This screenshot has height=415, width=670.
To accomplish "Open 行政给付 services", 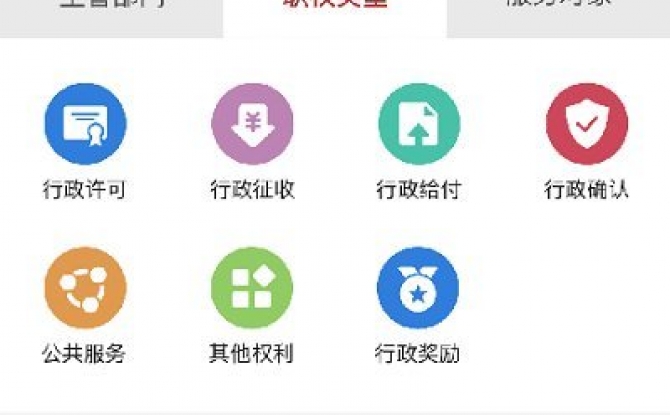I will click(418, 125).
